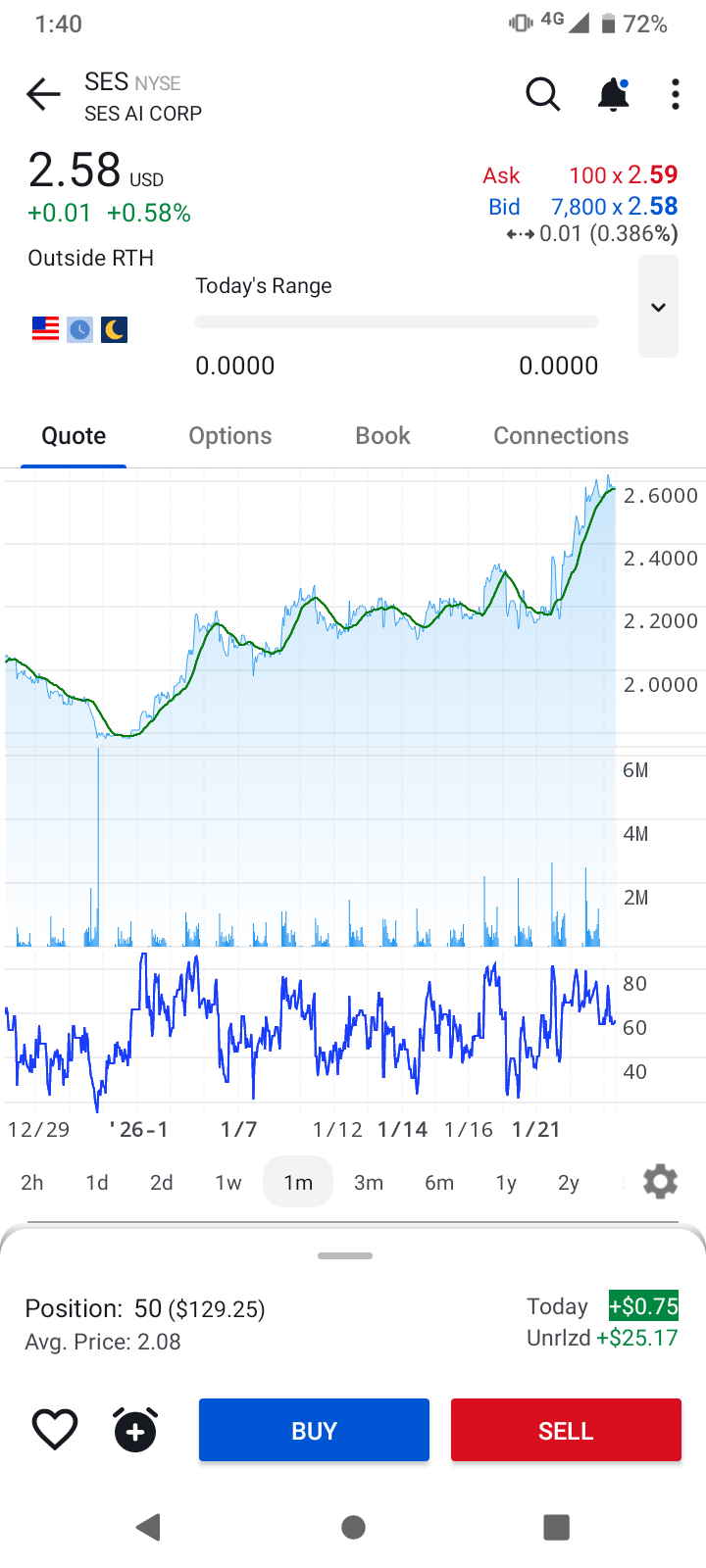Open chart settings gear

point(660,1182)
